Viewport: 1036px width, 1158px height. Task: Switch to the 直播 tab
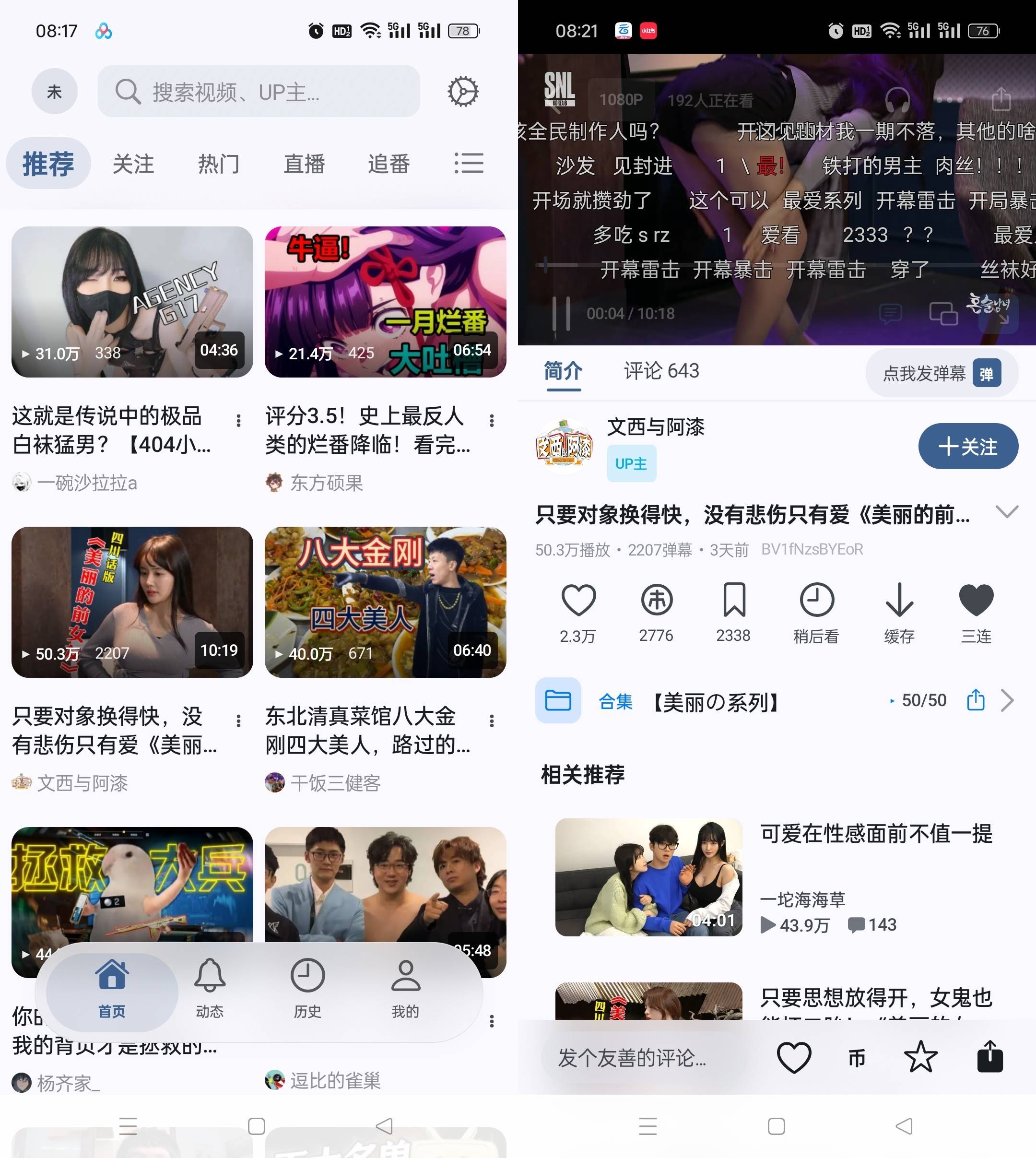click(x=304, y=164)
